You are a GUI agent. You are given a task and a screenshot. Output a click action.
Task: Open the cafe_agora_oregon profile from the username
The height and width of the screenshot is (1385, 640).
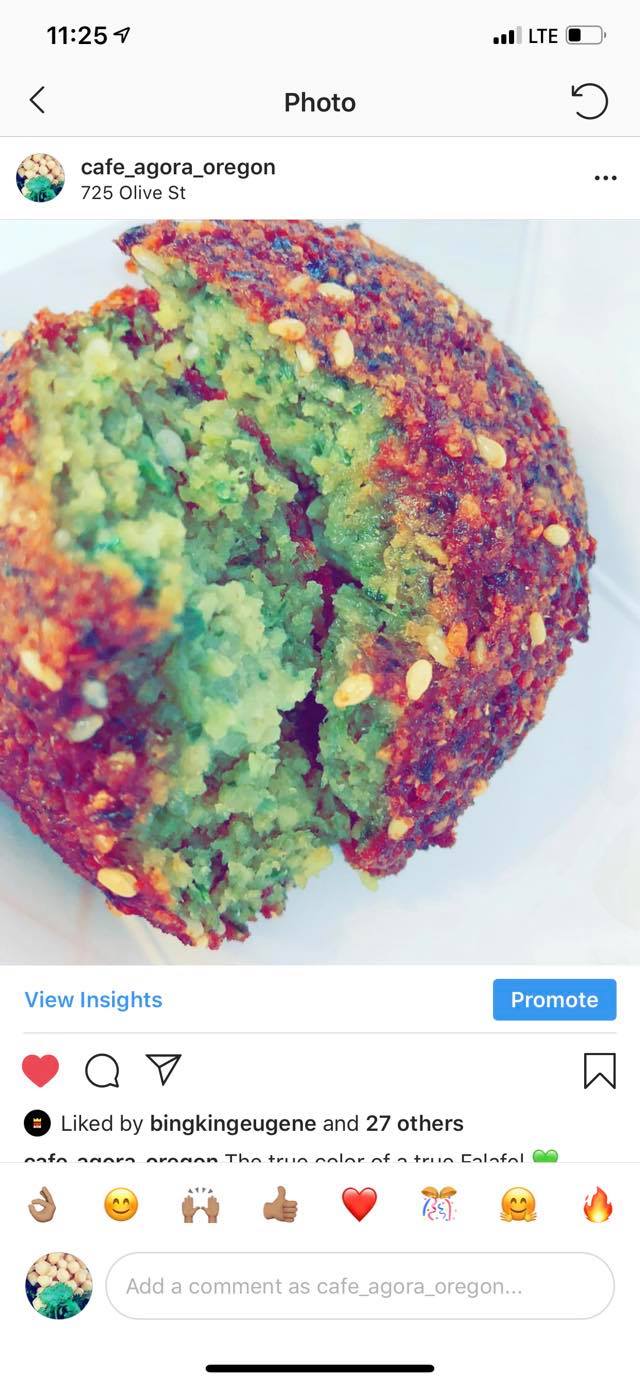coord(177,167)
